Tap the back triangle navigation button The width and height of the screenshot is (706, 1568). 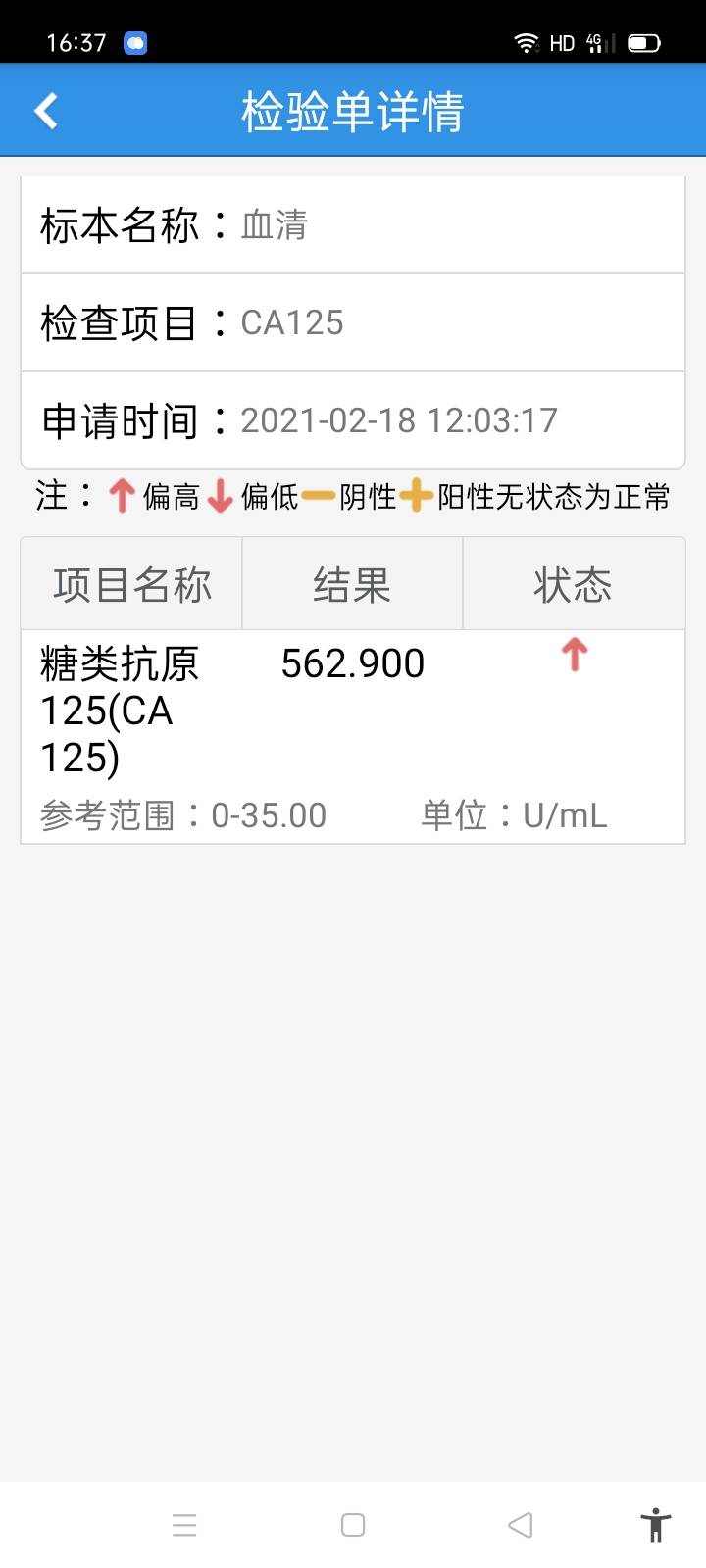[x=522, y=1525]
